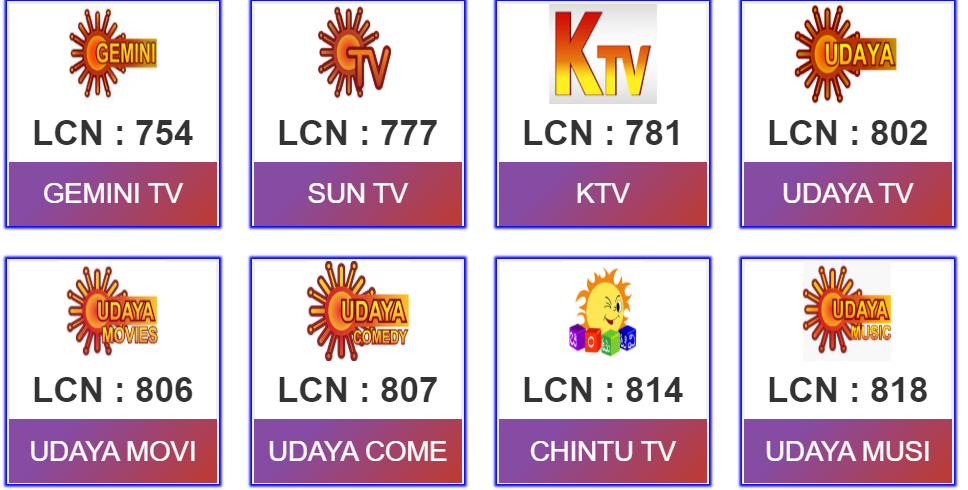968x490 pixels.
Task: Open Udaya Movies channel, LCN 806
Action: tap(113, 371)
